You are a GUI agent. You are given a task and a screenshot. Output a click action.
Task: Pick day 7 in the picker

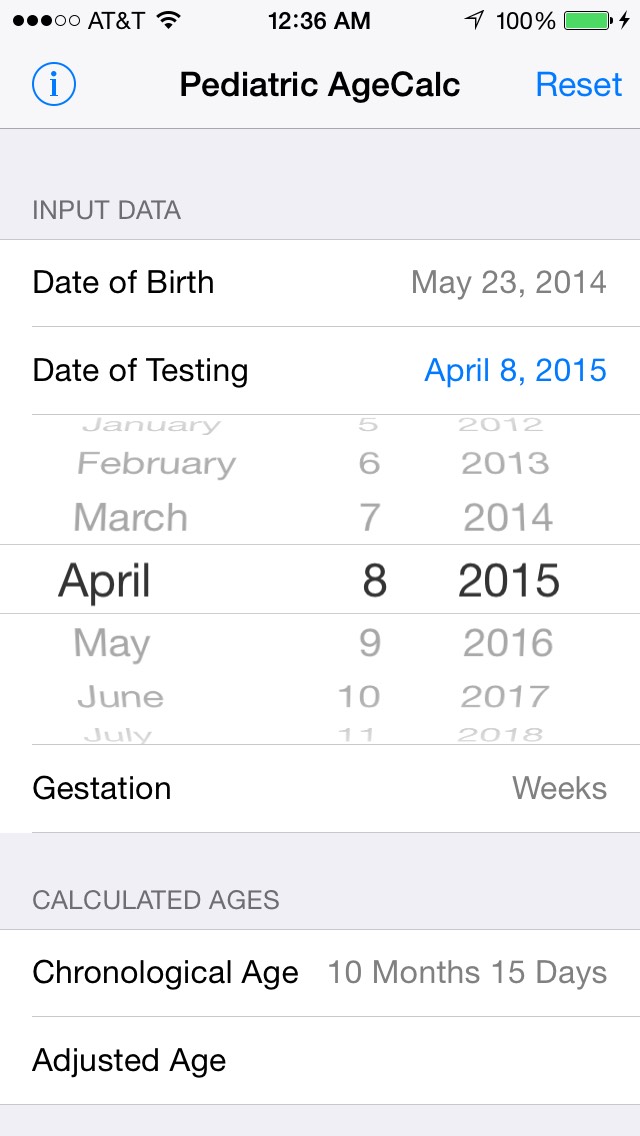point(370,517)
